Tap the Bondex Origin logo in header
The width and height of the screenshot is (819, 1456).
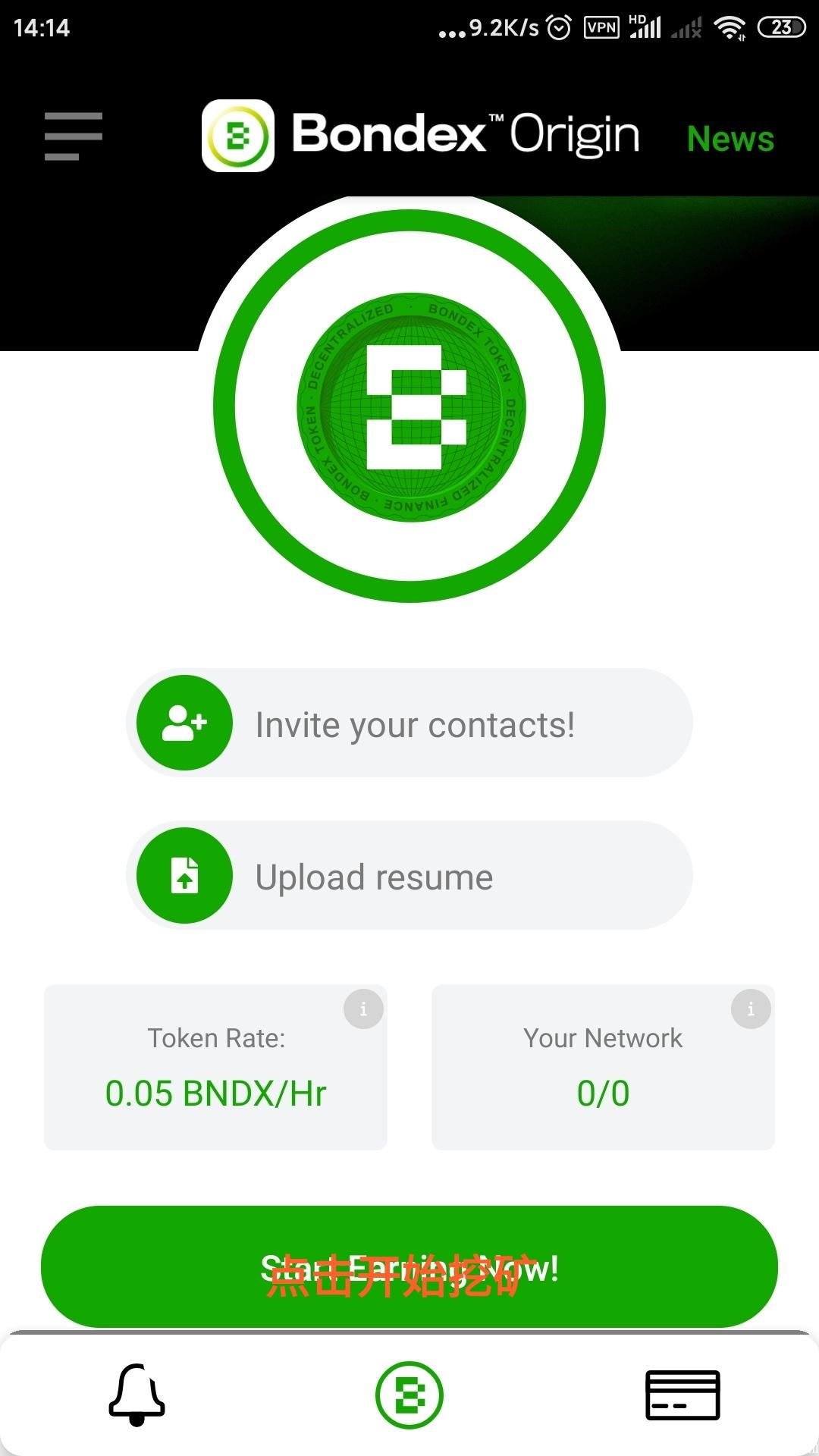238,135
